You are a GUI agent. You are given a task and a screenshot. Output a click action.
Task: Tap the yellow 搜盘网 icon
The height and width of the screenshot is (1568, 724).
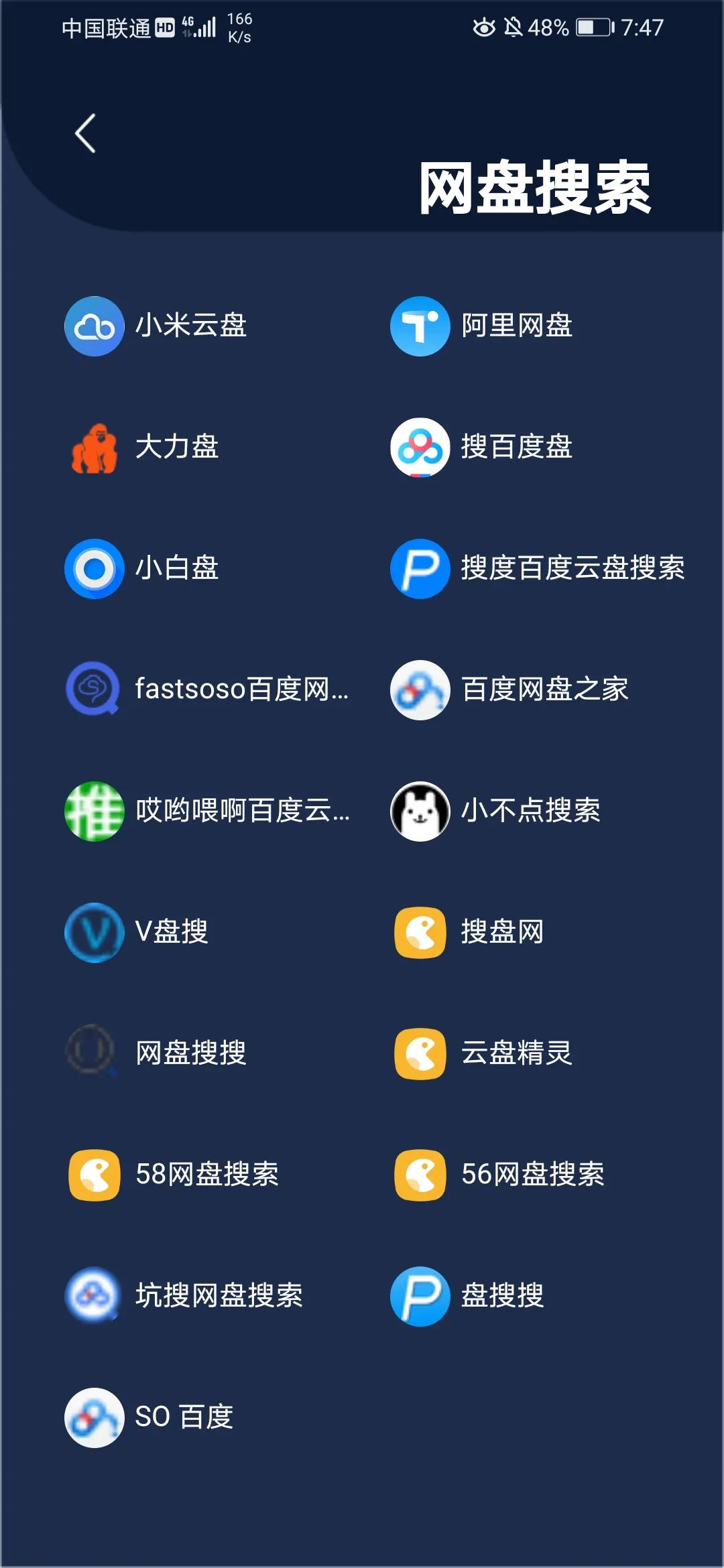coord(419,933)
